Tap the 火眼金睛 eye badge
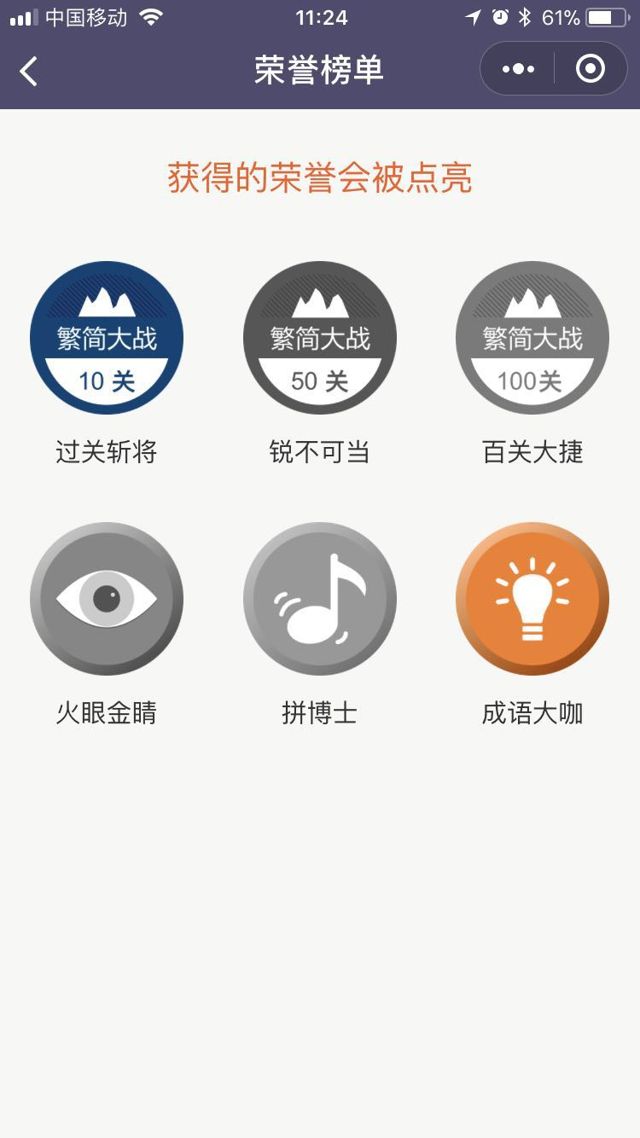 pyautogui.click(x=107, y=598)
